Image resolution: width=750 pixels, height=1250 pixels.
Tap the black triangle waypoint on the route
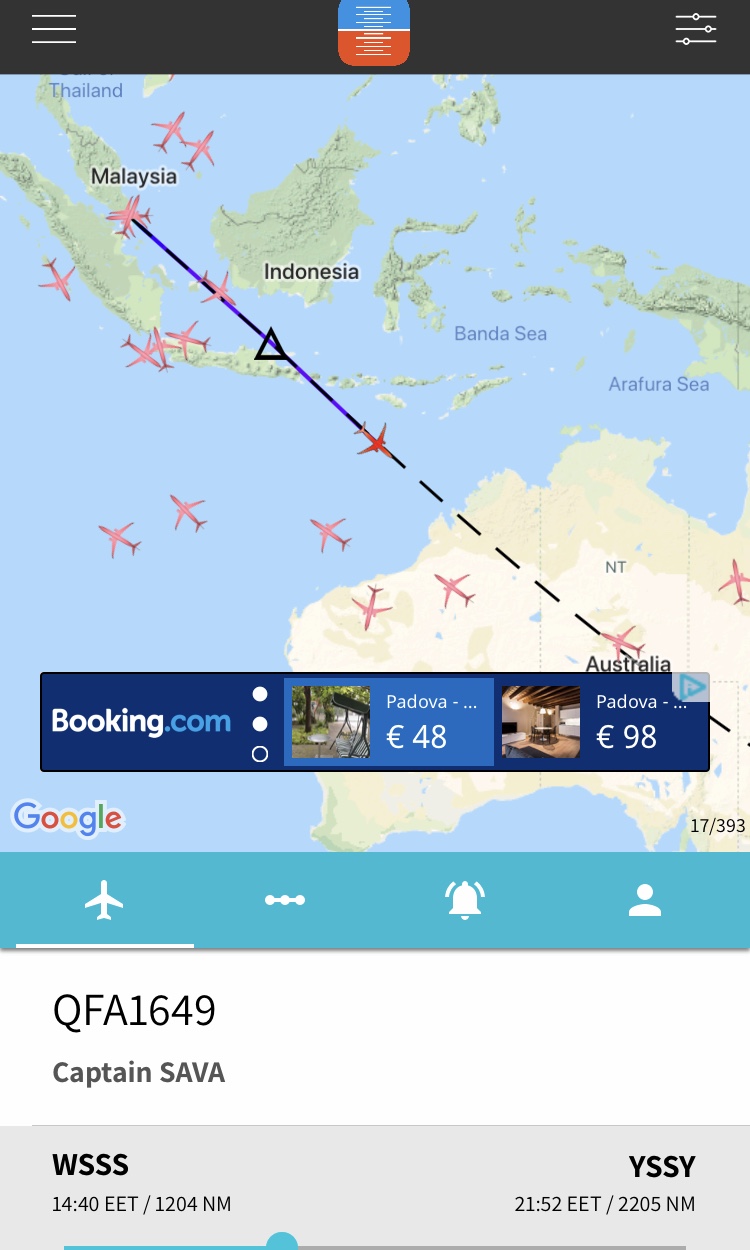click(271, 346)
